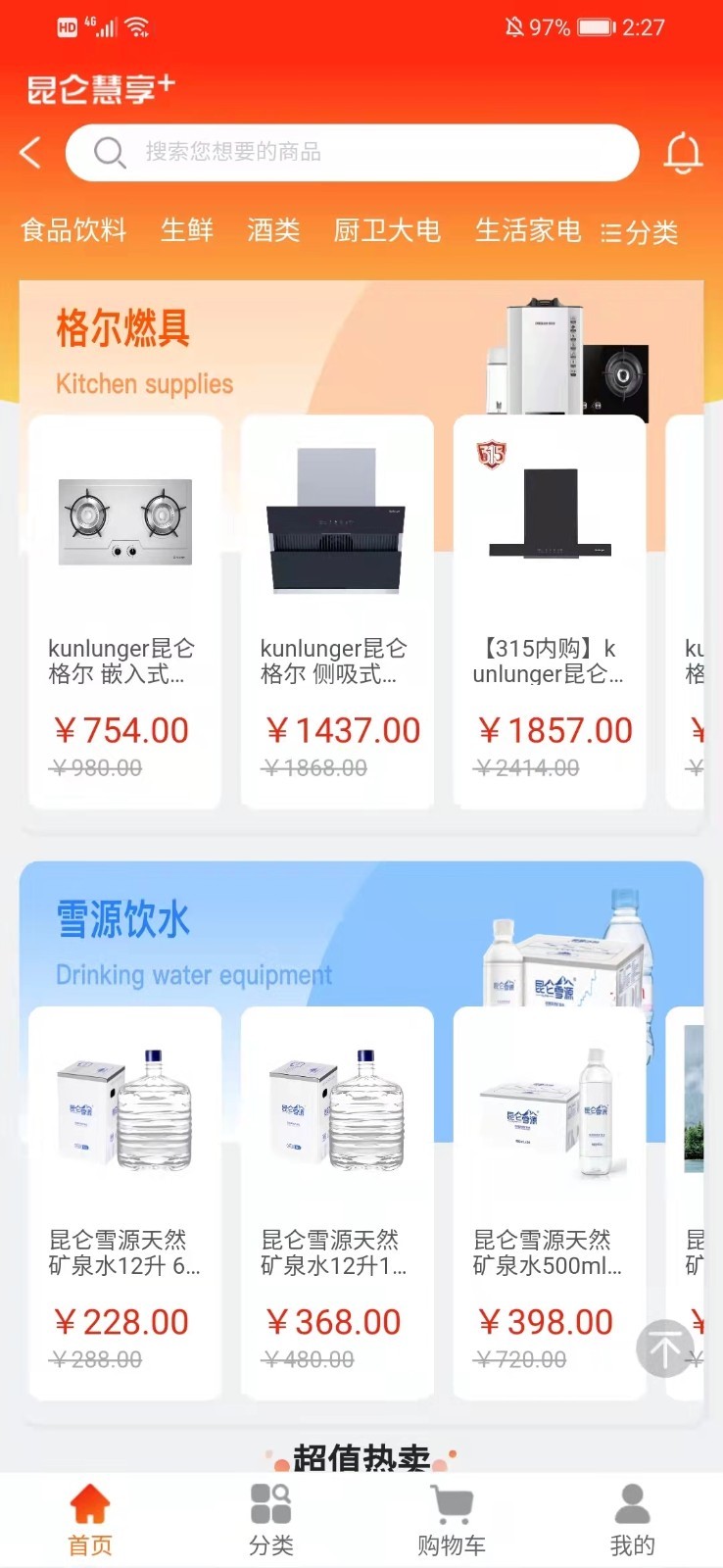Screen dimensions: 723x1568
Task: Choose the 厨卫大电 category
Action: coord(387,230)
